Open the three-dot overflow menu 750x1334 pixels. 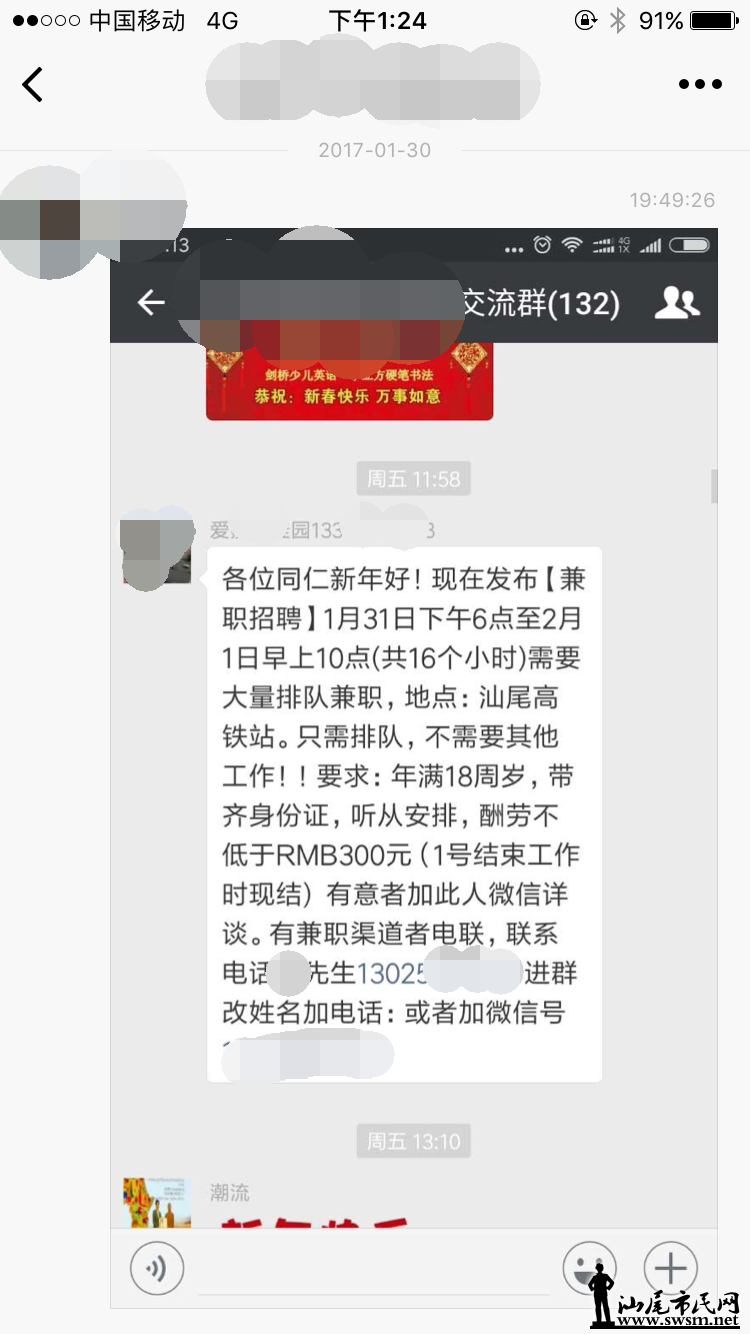(699, 84)
